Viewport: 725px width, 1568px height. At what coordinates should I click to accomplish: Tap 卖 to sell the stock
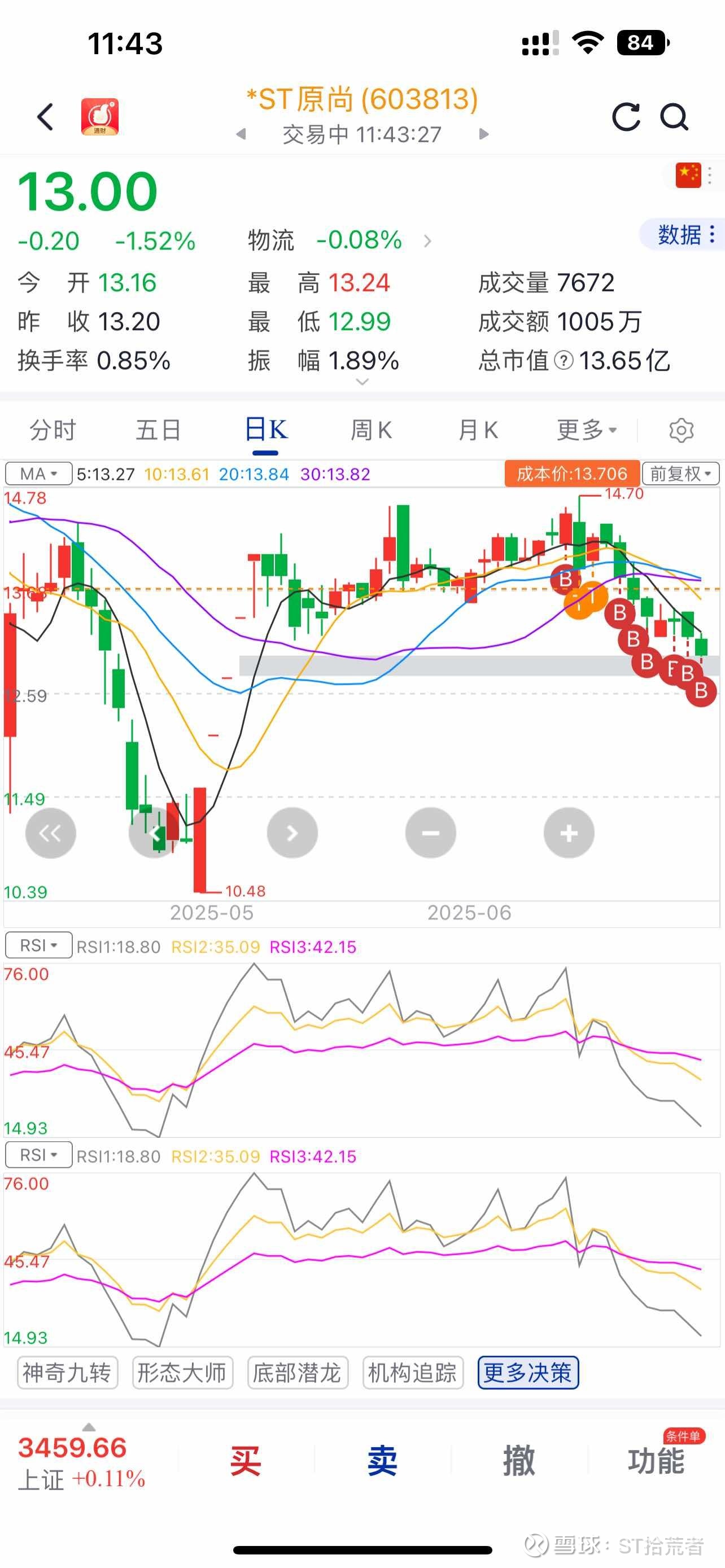coord(382,1460)
